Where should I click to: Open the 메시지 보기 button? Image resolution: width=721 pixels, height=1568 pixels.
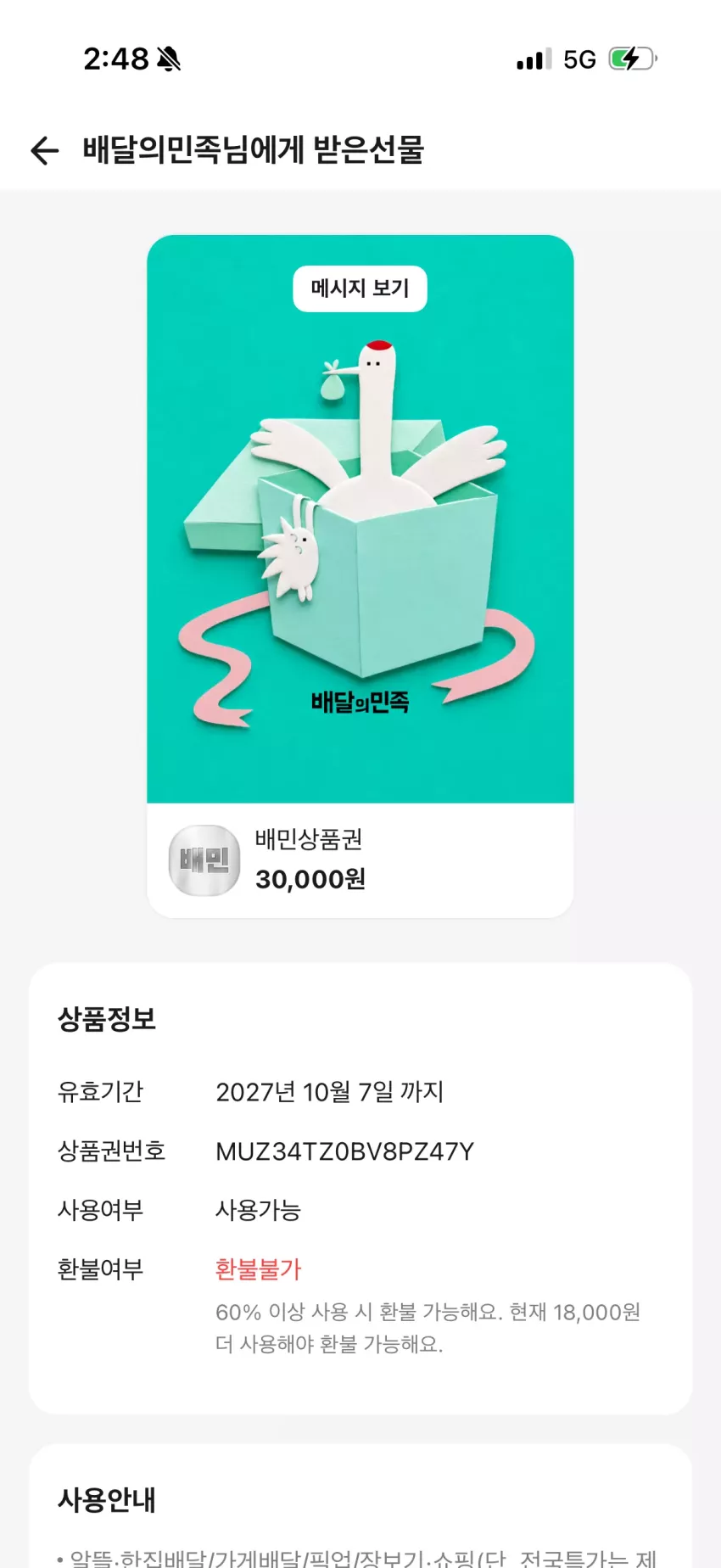[x=360, y=288]
